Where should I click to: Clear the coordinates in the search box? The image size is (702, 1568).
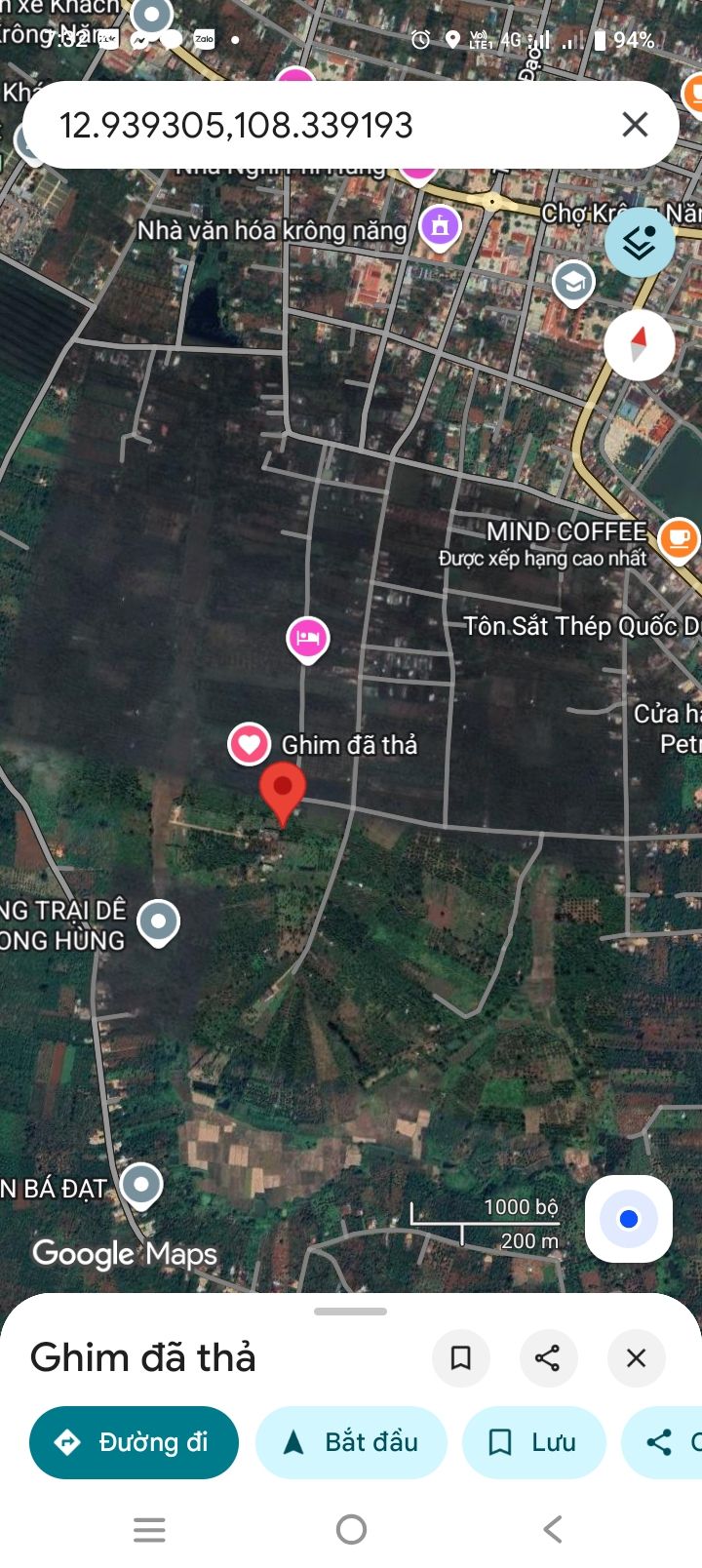coord(635,125)
